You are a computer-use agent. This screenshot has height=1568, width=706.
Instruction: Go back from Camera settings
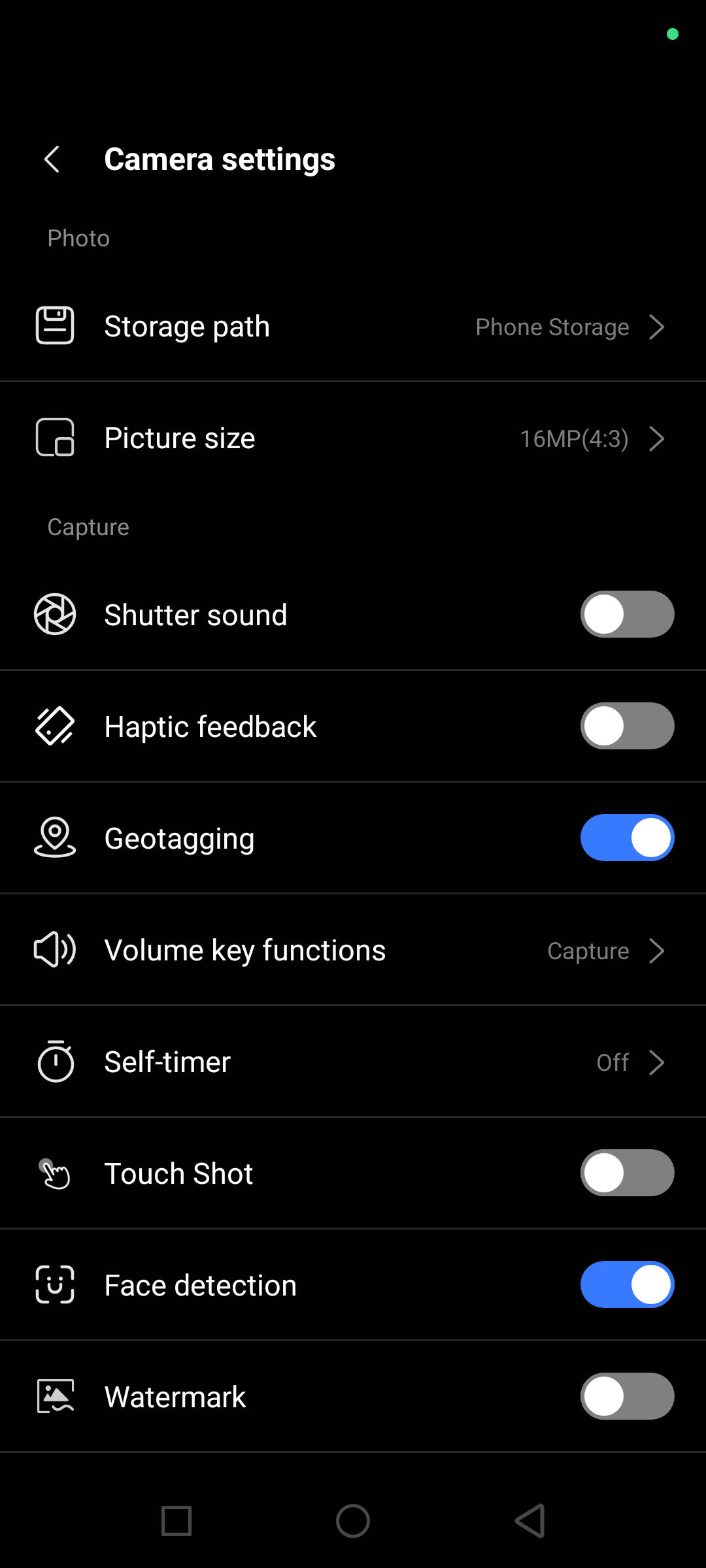tap(52, 159)
